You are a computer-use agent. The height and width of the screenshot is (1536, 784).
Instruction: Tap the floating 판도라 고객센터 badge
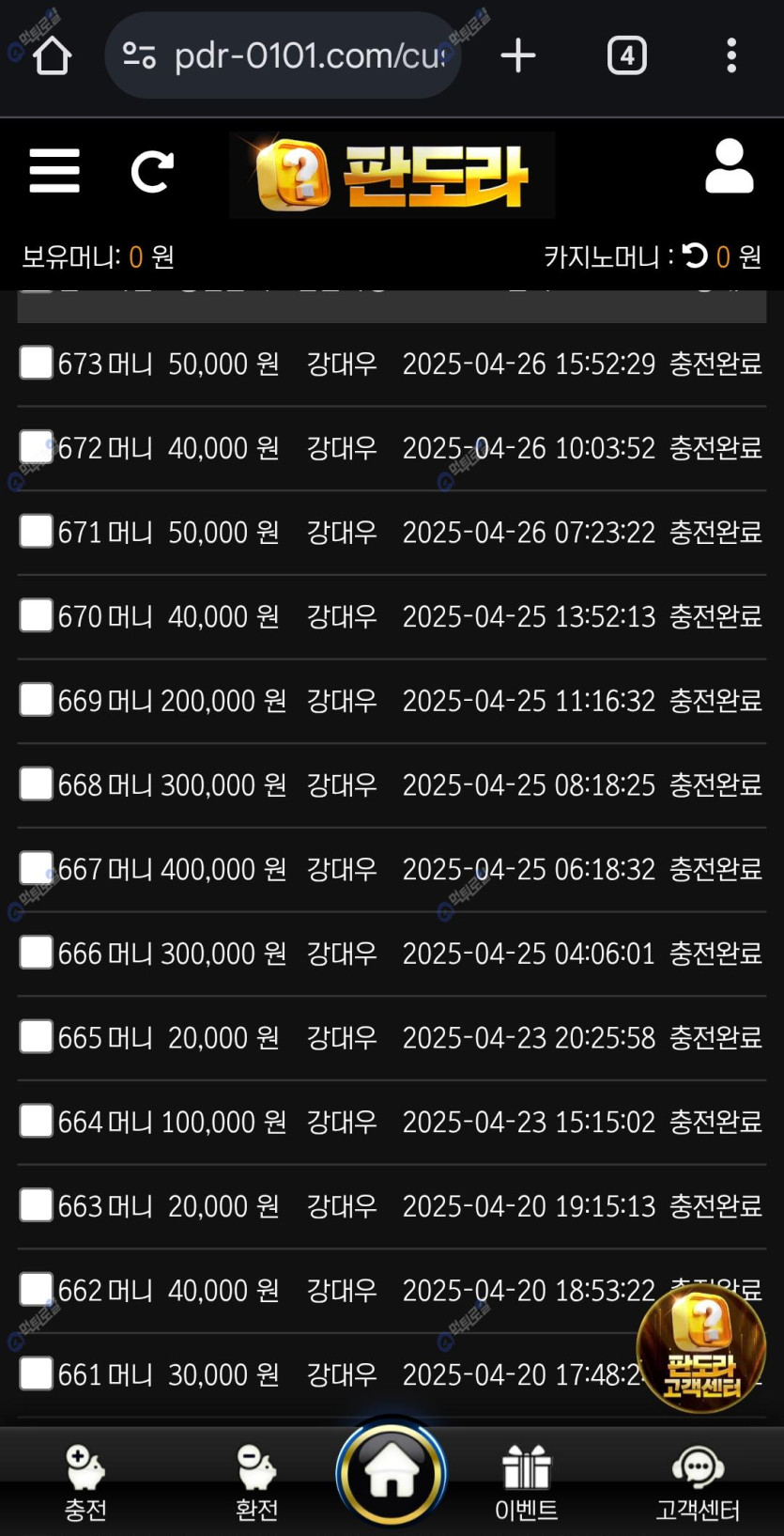[x=701, y=1349]
